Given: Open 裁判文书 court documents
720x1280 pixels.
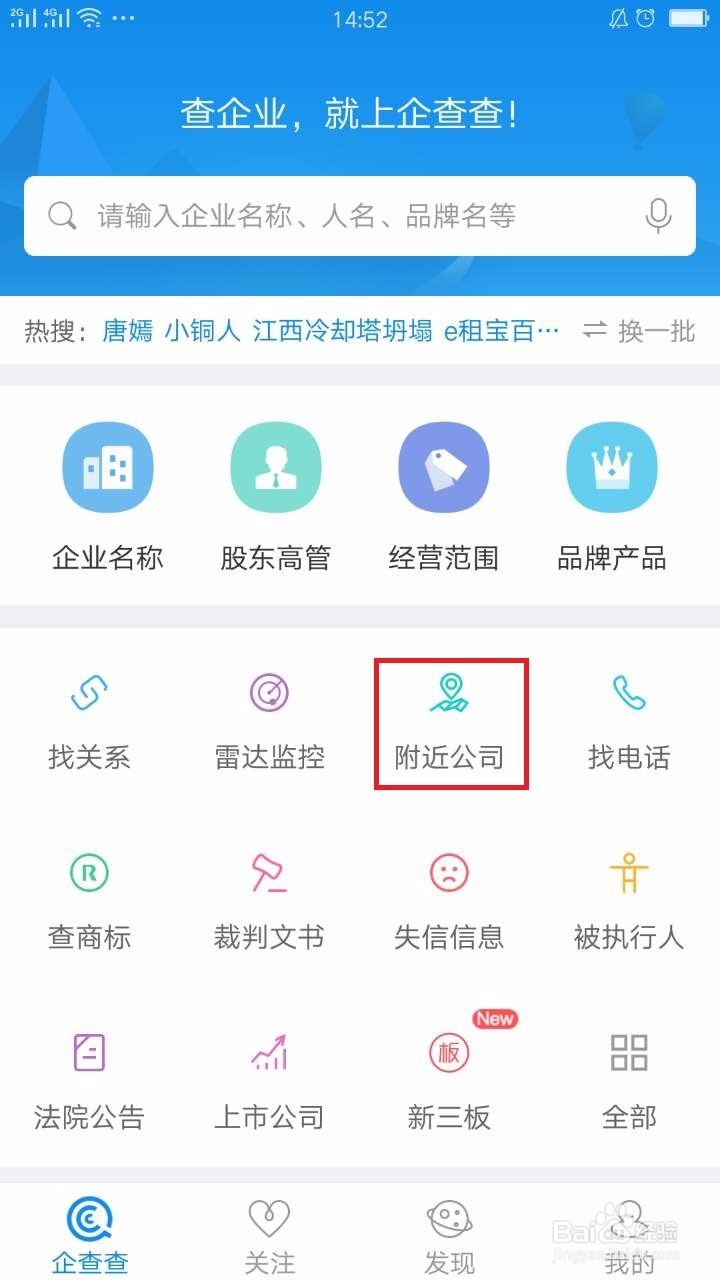Looking at the screenshot, I should pyautogui.click(x=270, y=899).
